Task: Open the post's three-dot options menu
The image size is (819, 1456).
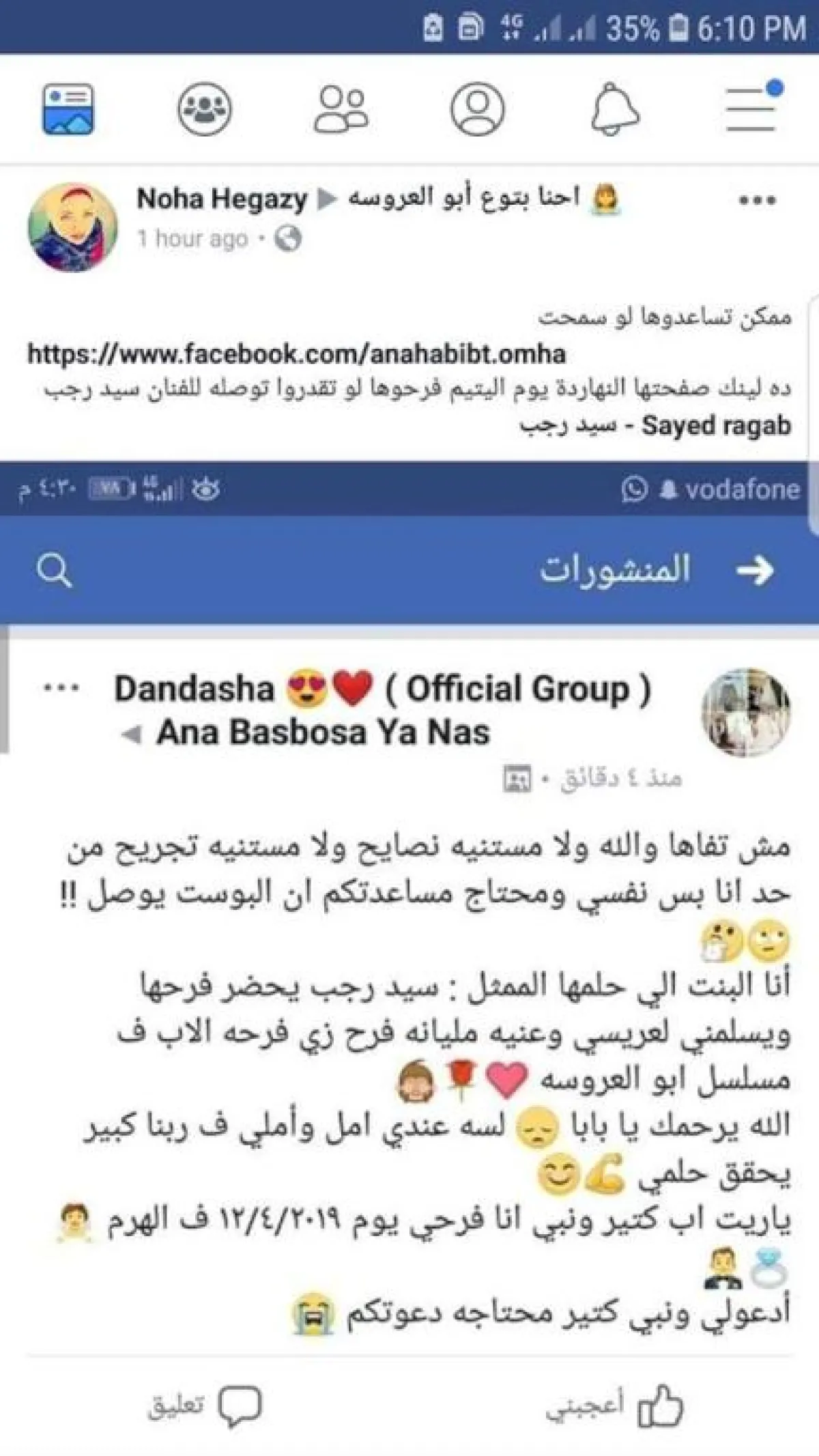Action: [757, 201]
